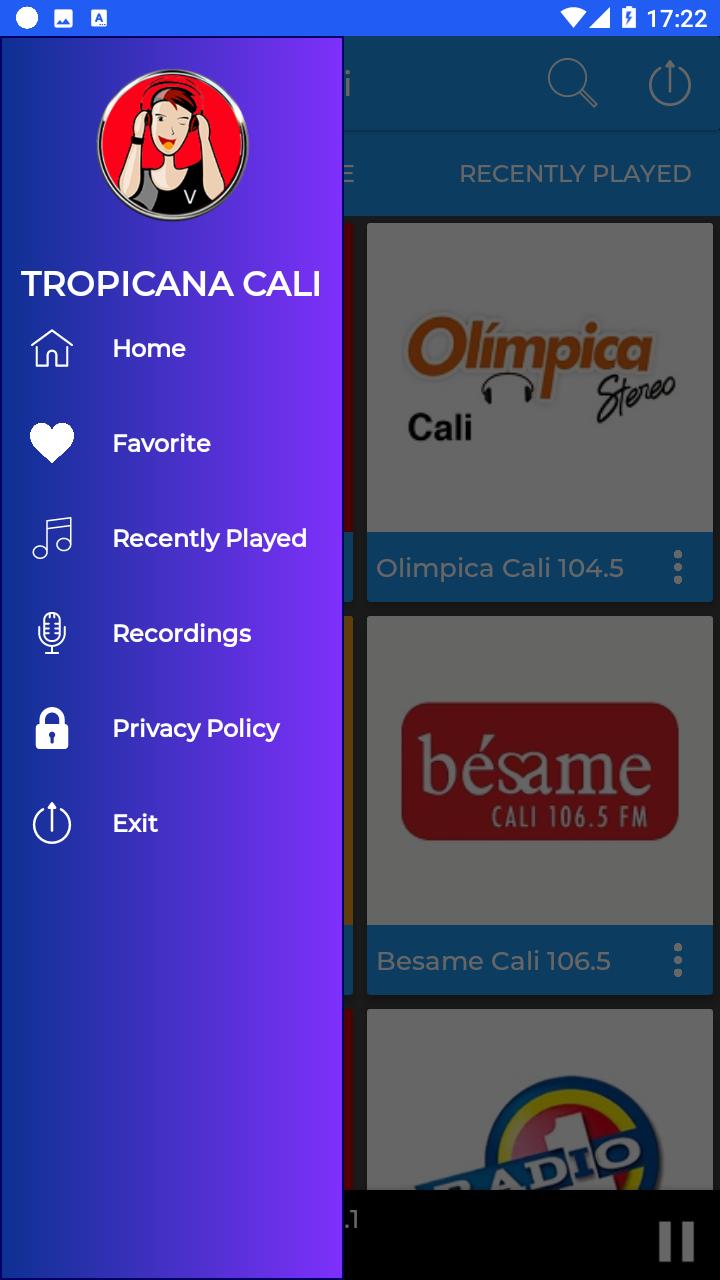Viewport: 720px width, 1280px height.
Task: Select Exit in the drawer menu
Action: pos(135,823)
